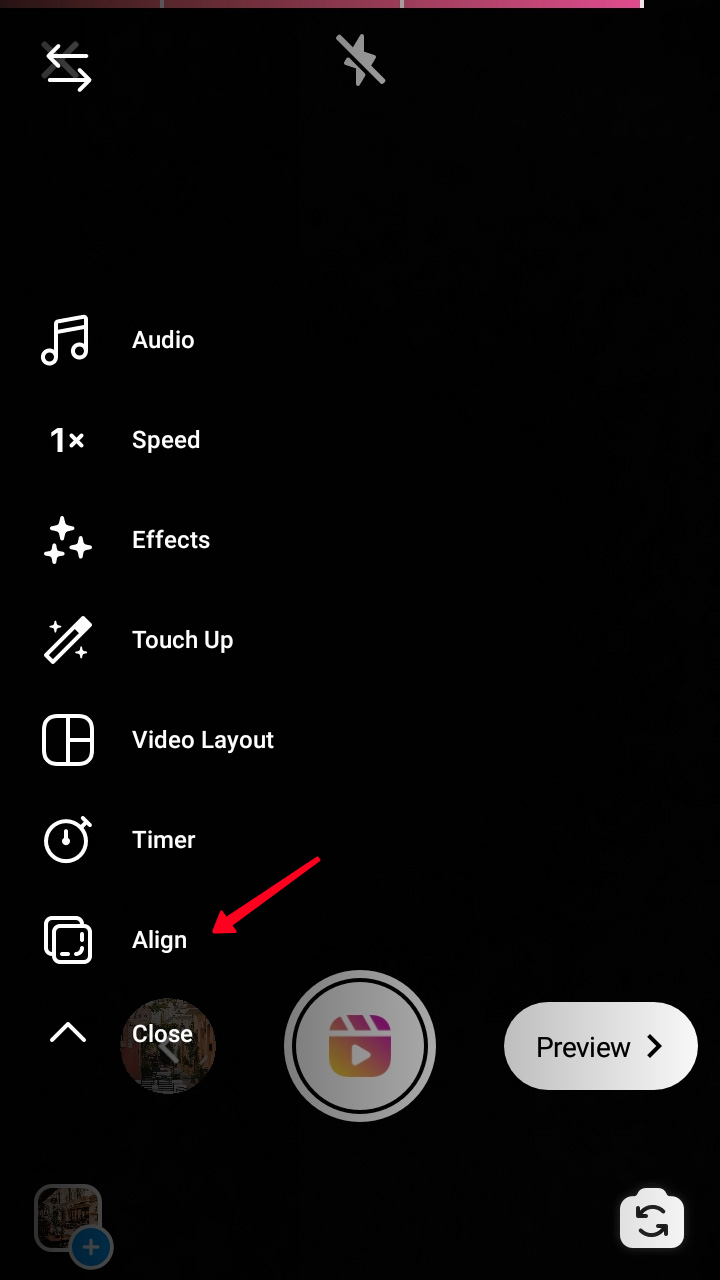
Task: Toggle the camera flash icon
Action: pos(360,60)
